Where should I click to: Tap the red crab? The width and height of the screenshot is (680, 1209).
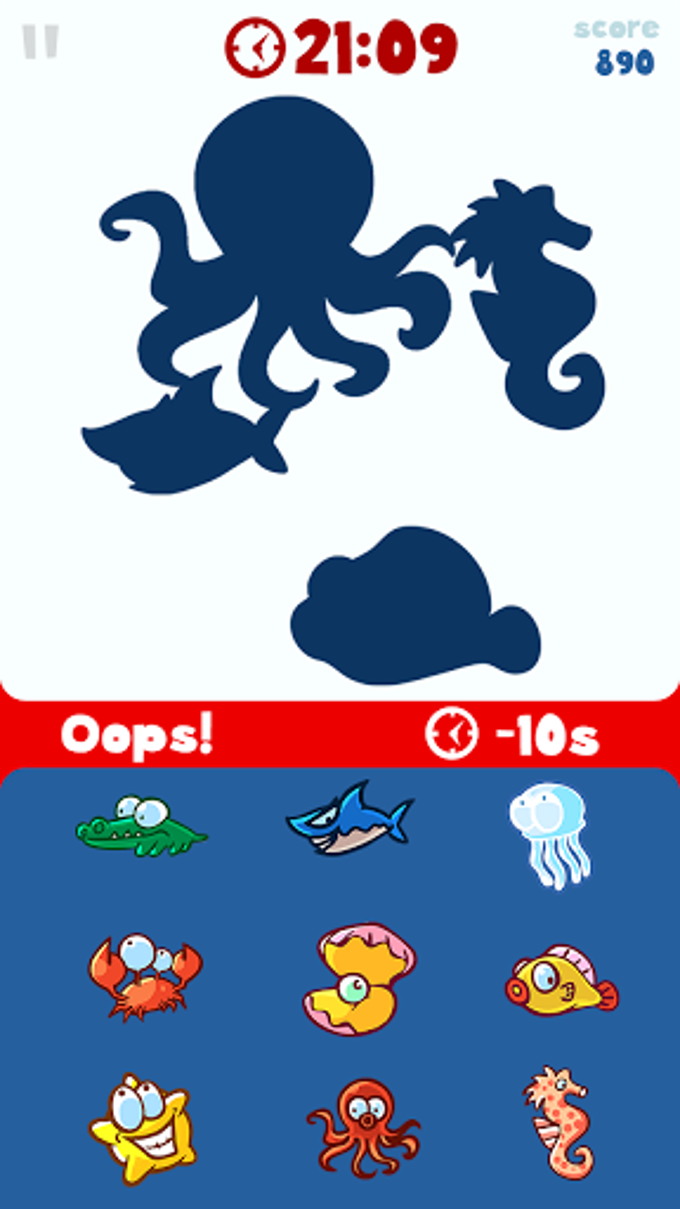click(x=144, y=977)
